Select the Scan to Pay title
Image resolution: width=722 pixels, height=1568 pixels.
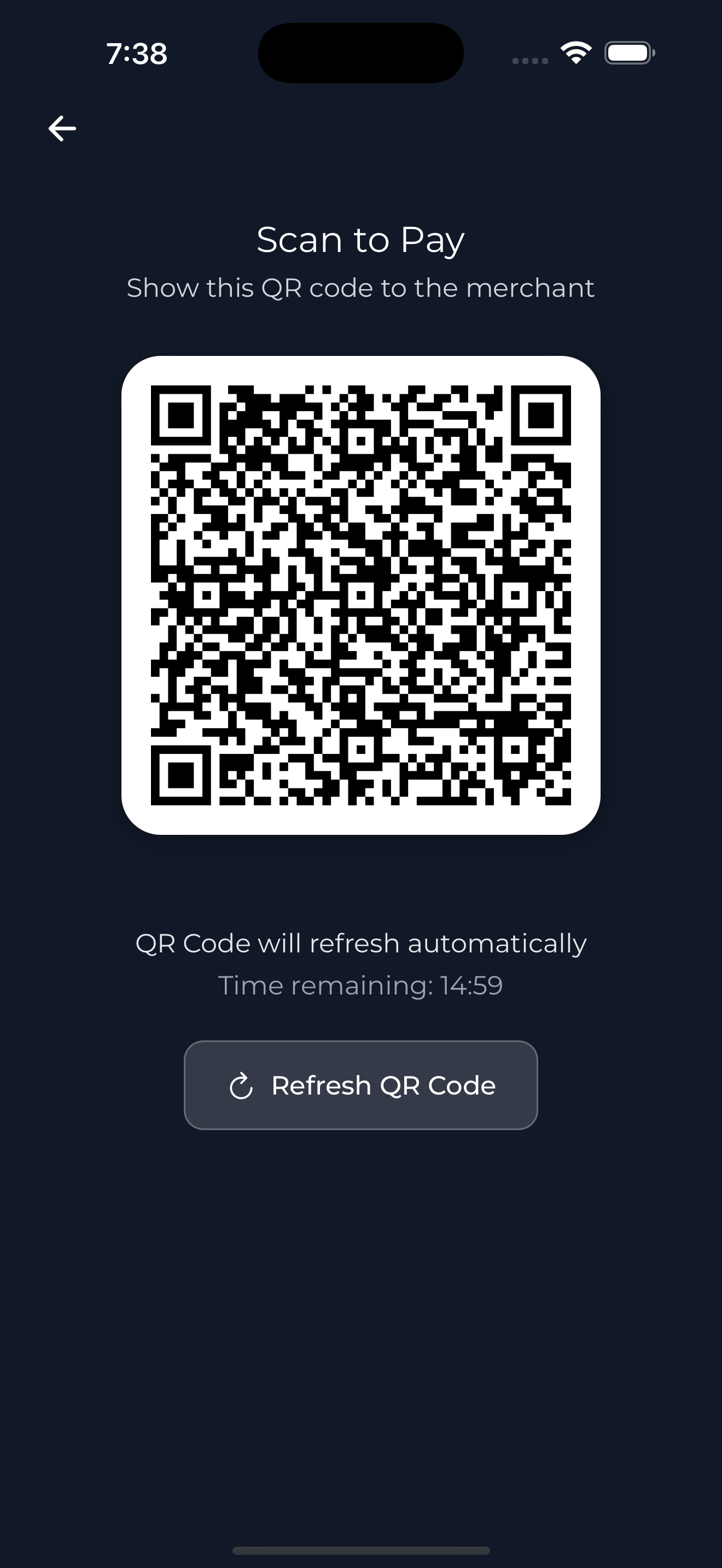coord(360,238)
